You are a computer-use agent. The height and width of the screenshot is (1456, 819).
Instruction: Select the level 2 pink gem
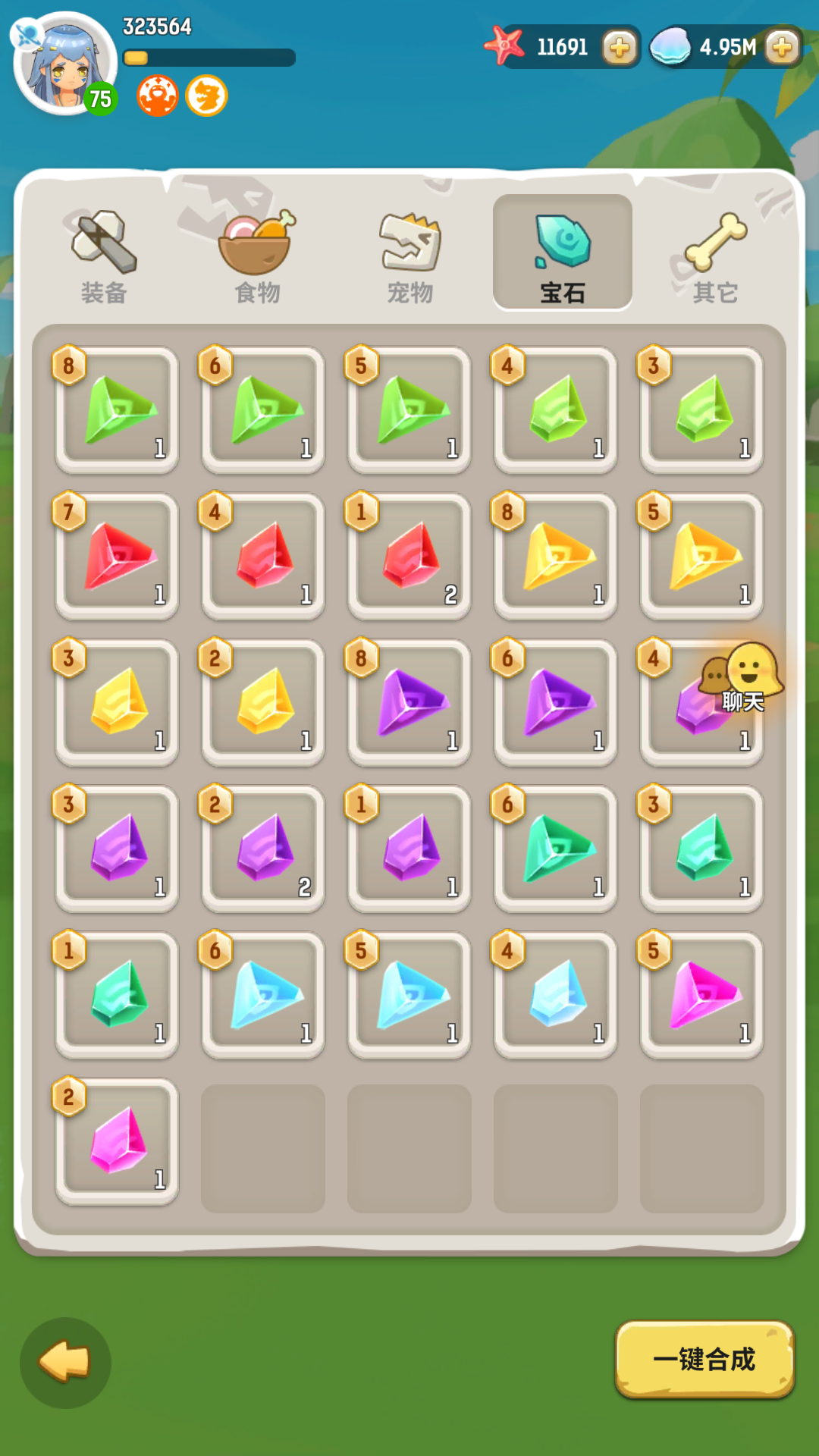click(x=117, y=1142)
